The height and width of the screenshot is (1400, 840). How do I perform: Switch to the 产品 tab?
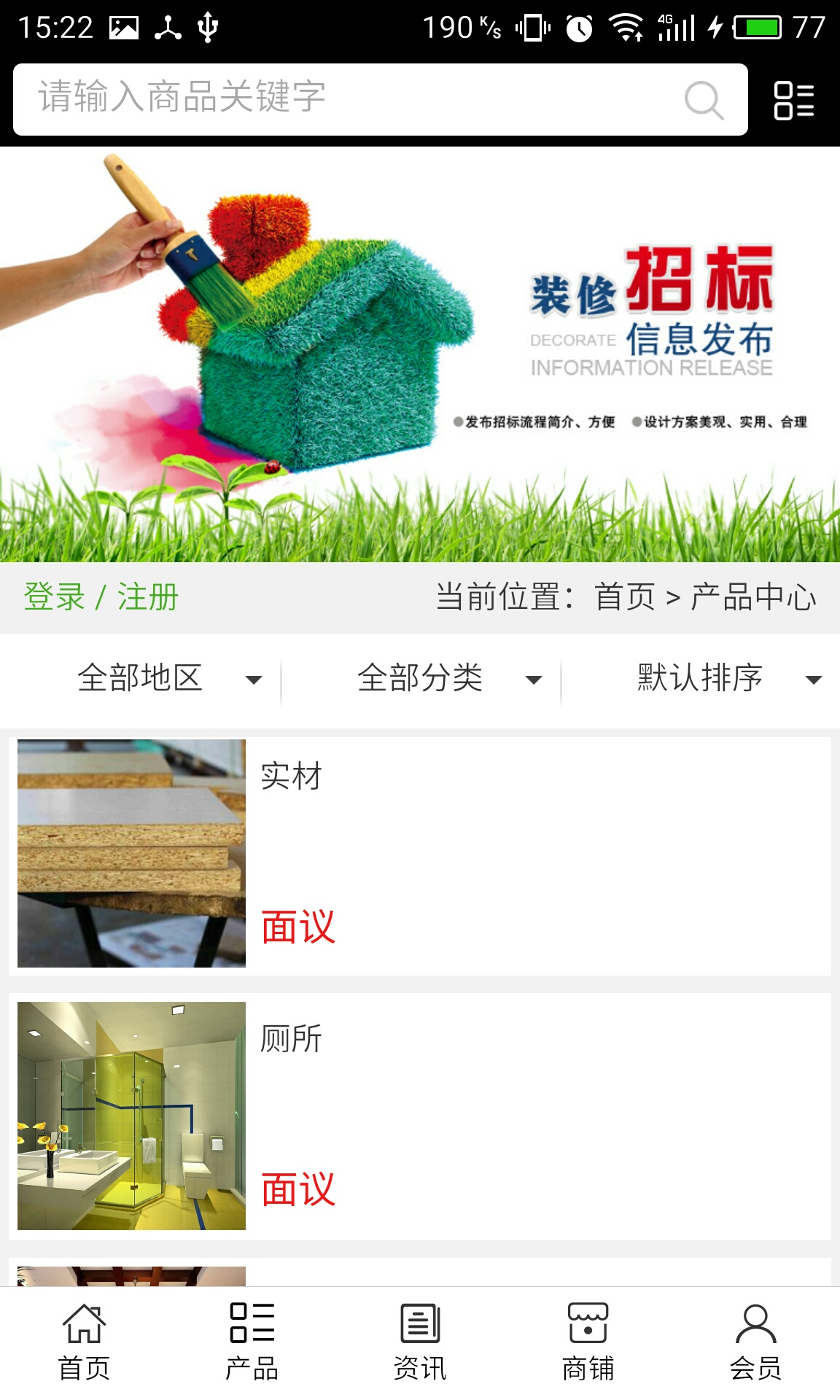252,1342
